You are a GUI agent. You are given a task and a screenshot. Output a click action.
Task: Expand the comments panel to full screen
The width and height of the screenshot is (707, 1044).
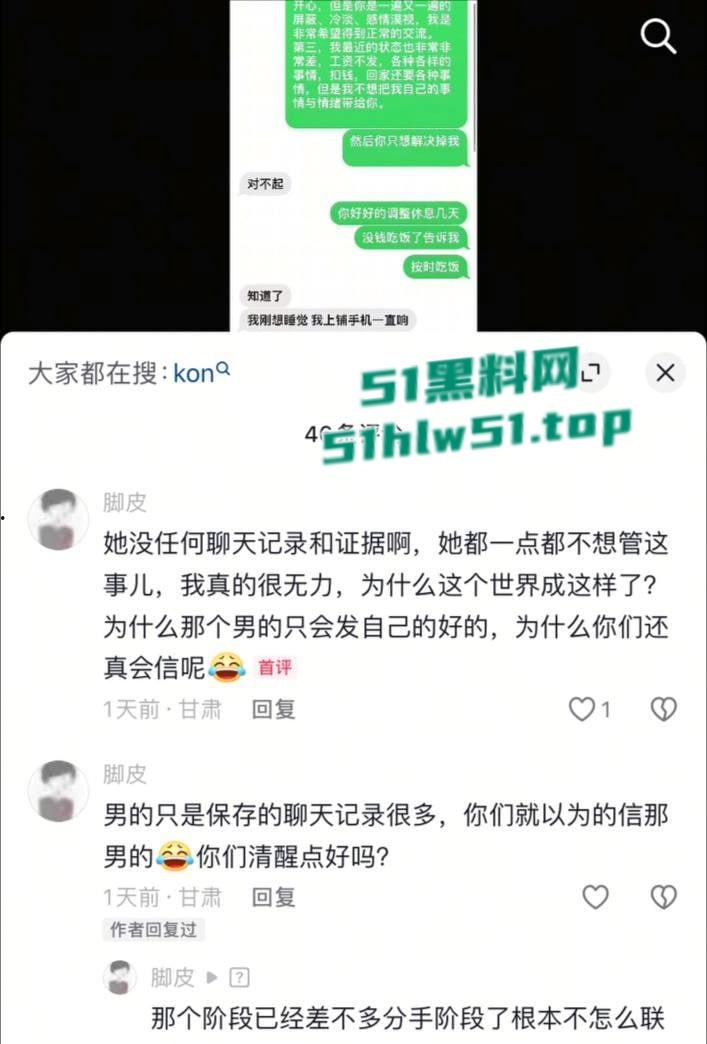[x=592, y=374]
